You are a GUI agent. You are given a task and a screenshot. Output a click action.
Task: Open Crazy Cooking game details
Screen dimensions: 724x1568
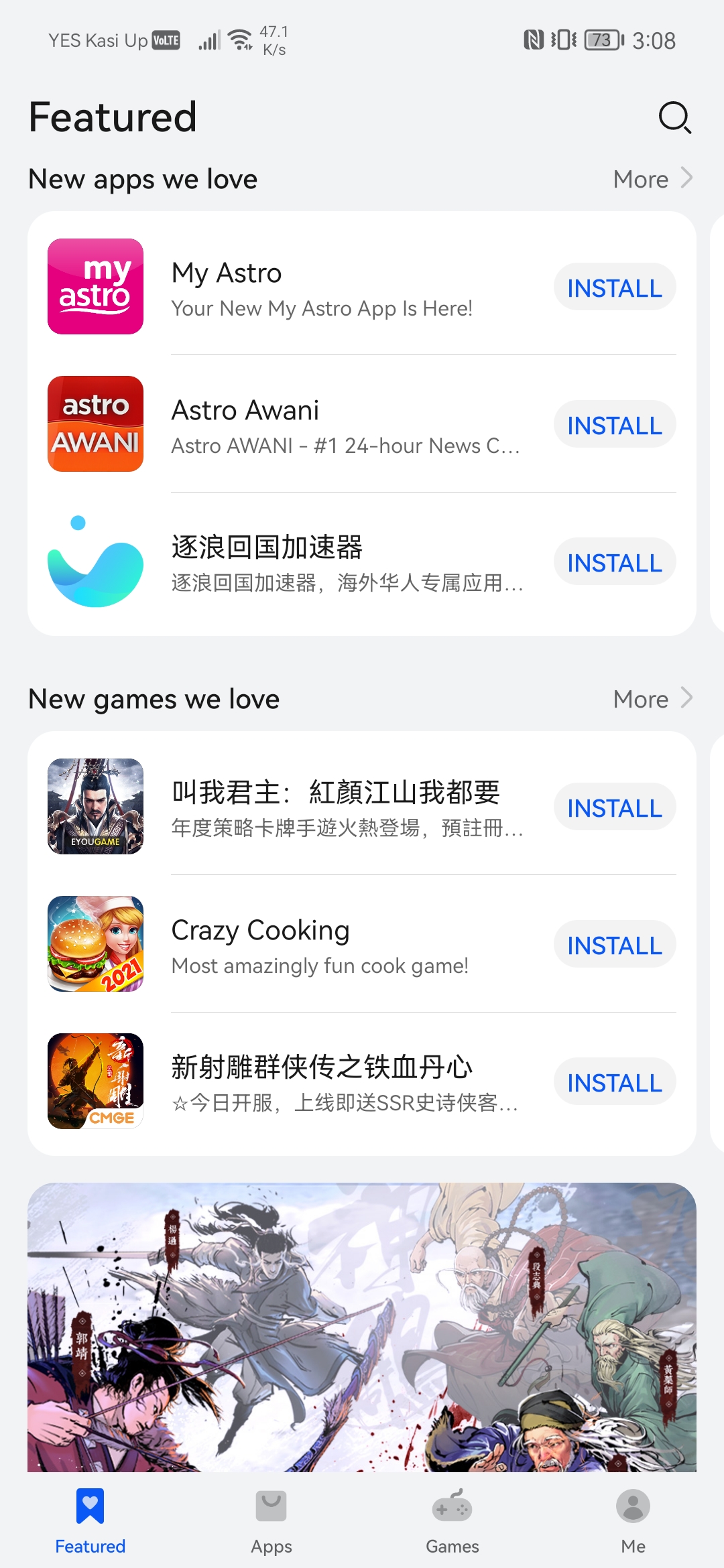point(320,945)
